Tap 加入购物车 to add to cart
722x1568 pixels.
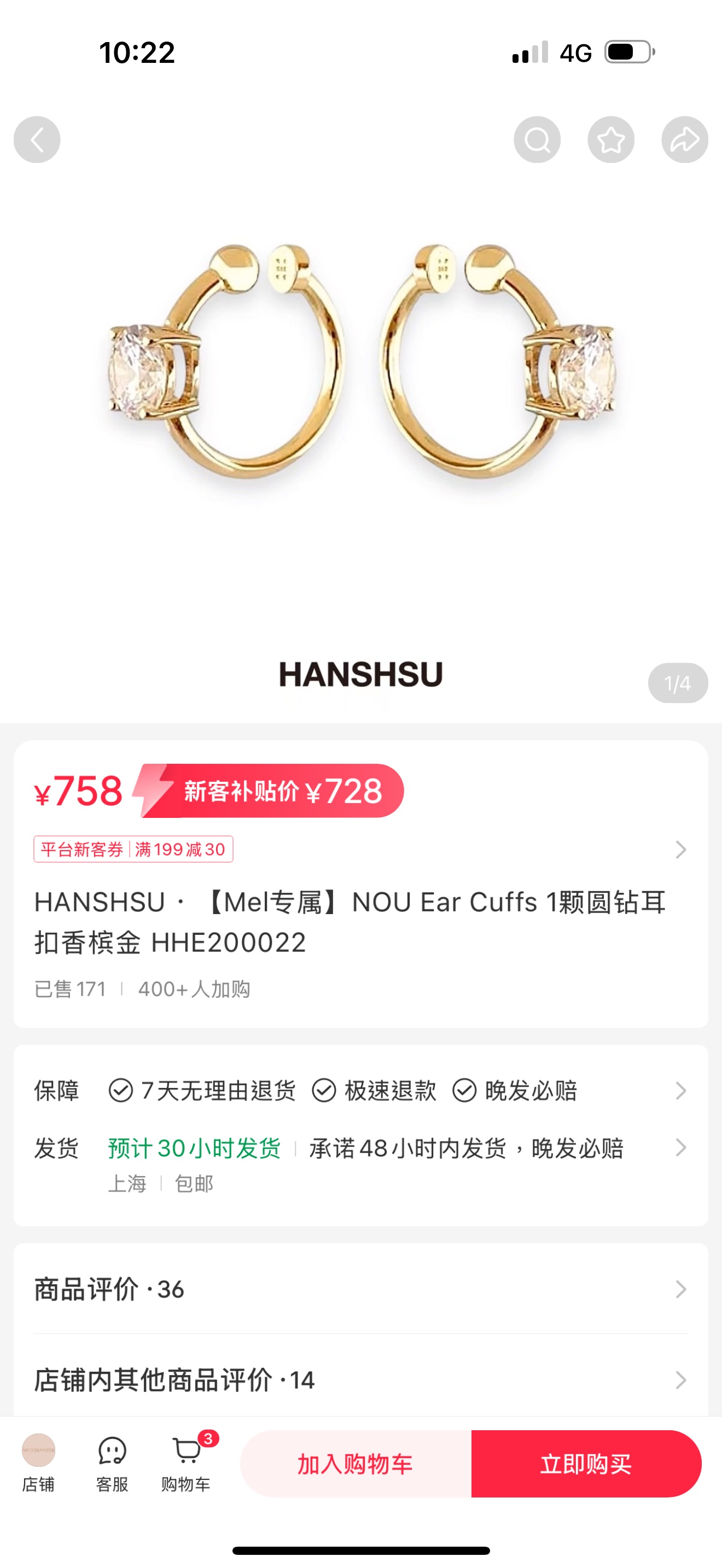[356, 1464]
